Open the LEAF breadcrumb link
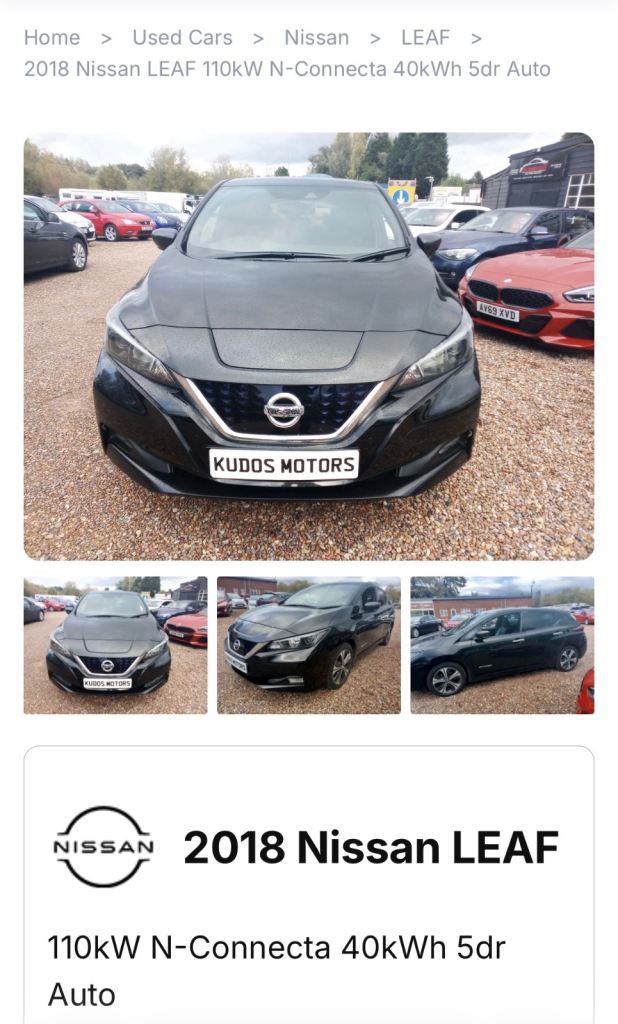618x1024 pixels. pyautogui.click(x=425, y=38)
